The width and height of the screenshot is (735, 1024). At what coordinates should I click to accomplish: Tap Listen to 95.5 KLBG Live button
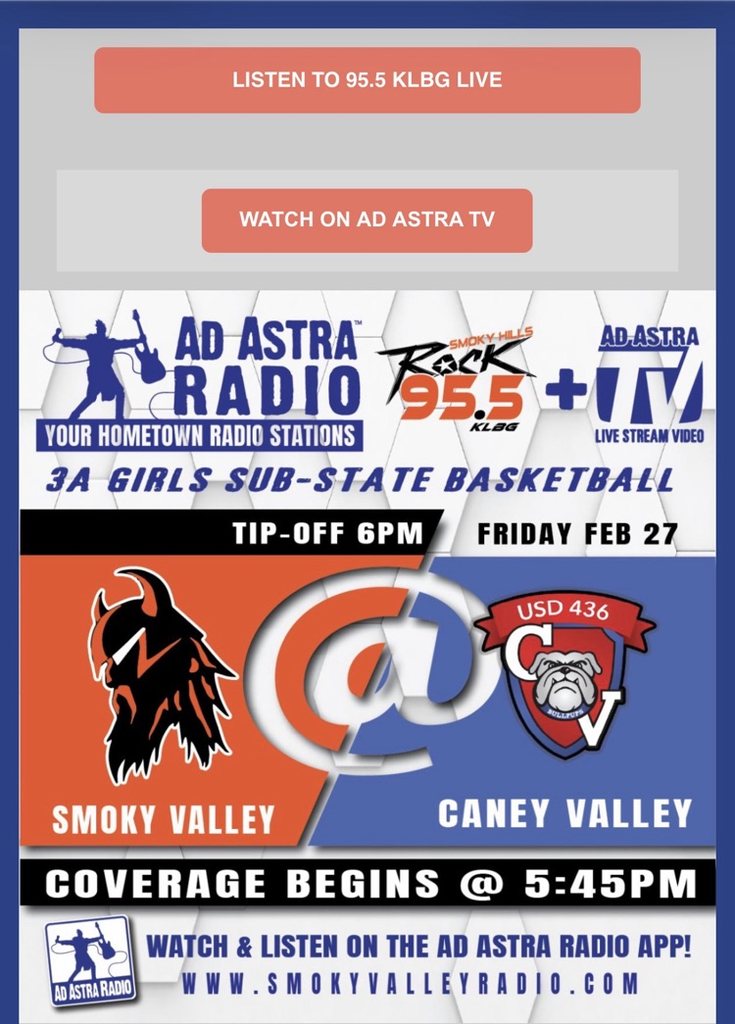367,80
